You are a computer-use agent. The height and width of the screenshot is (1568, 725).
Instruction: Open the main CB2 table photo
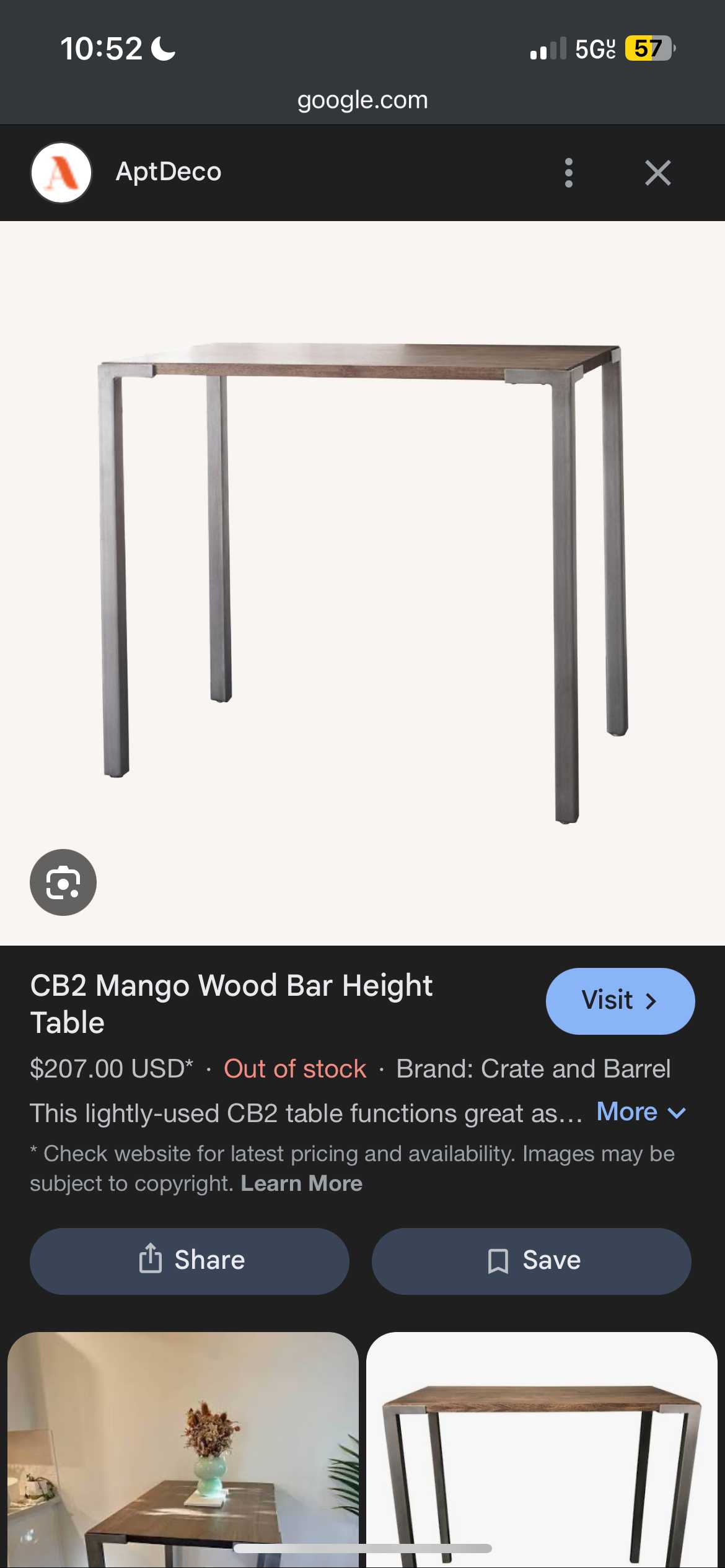362,582
